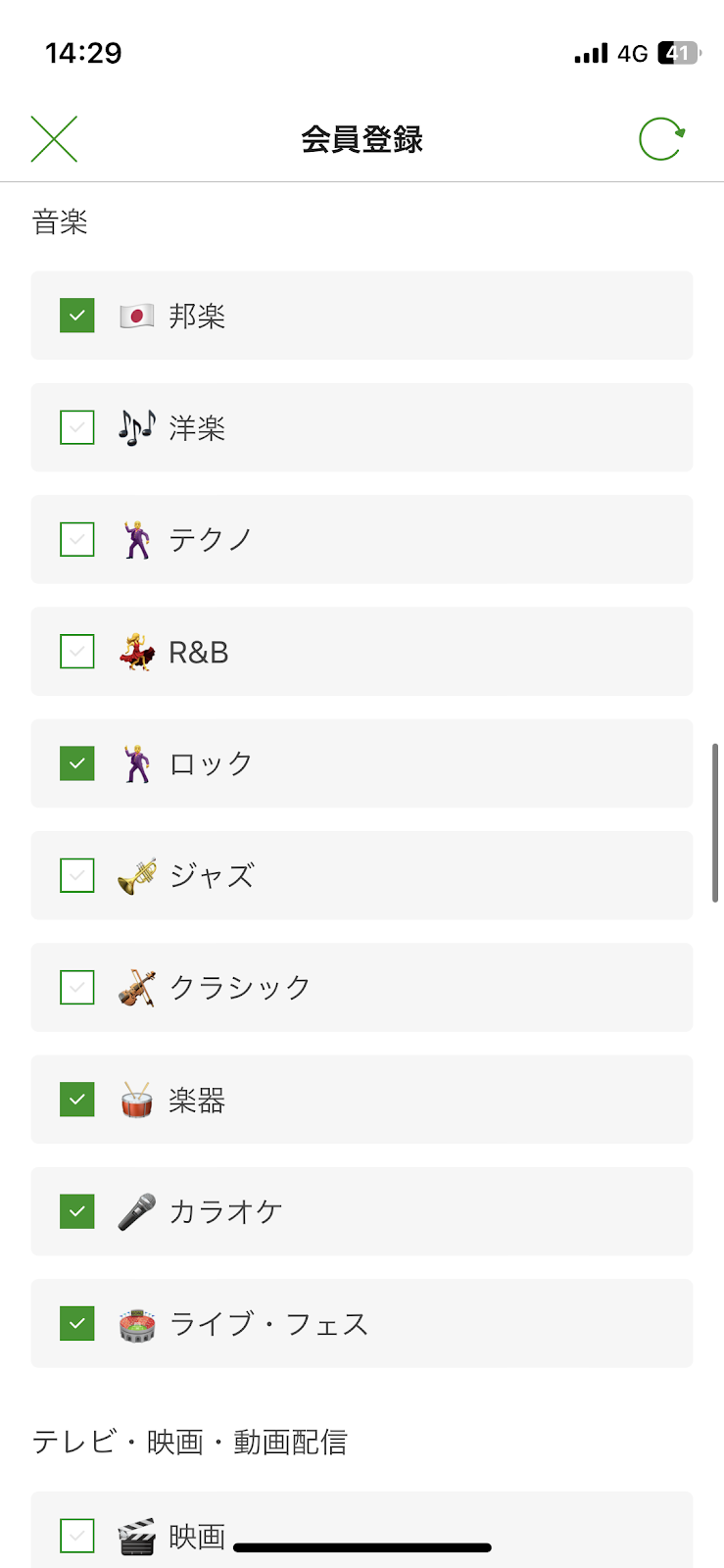This screenshot has height=1568, width=724.
Task: Enable the ジャズ option
Action: (77, 875)
